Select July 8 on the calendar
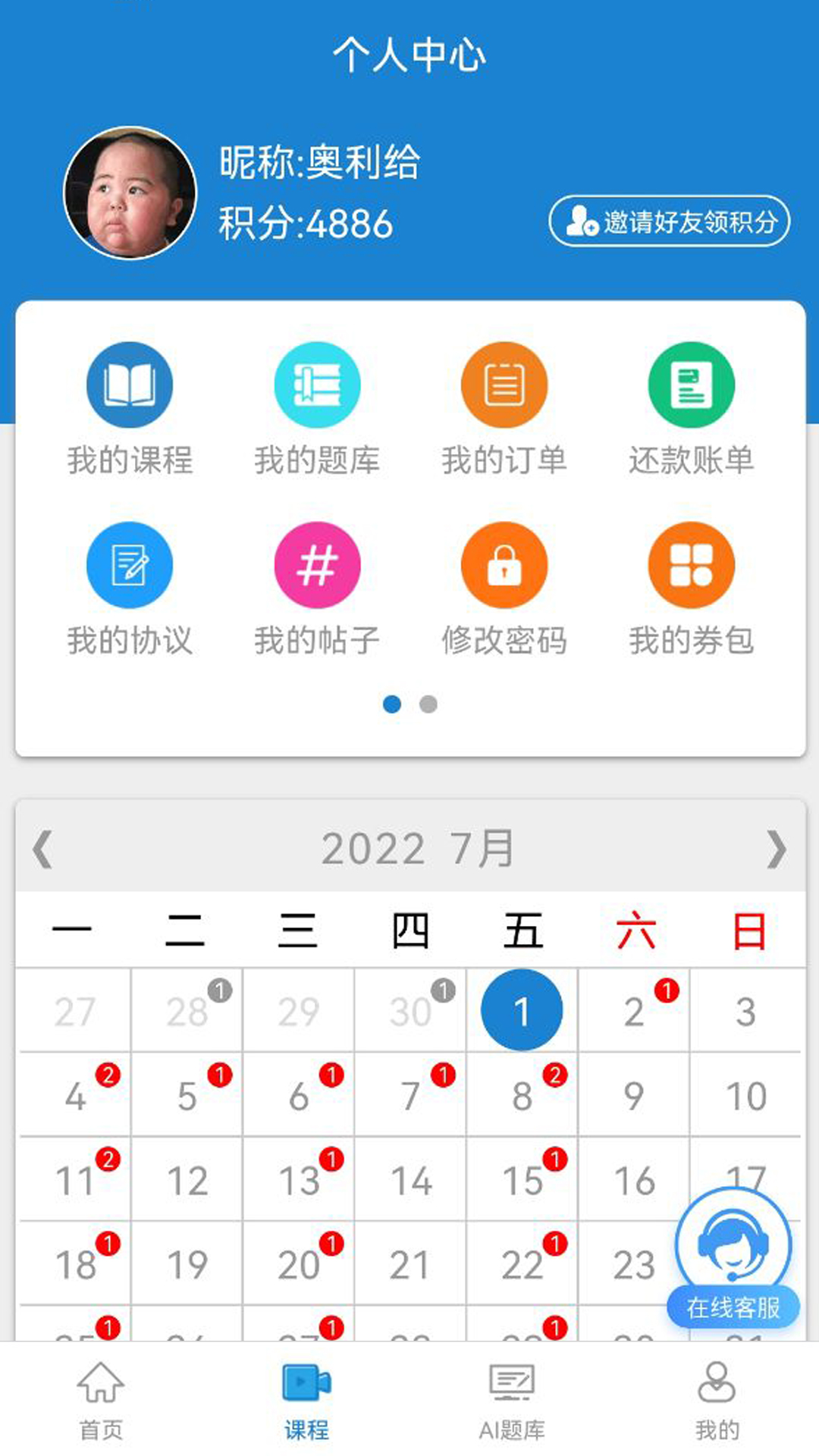The image size is (819, 1456). [522, 1096]
